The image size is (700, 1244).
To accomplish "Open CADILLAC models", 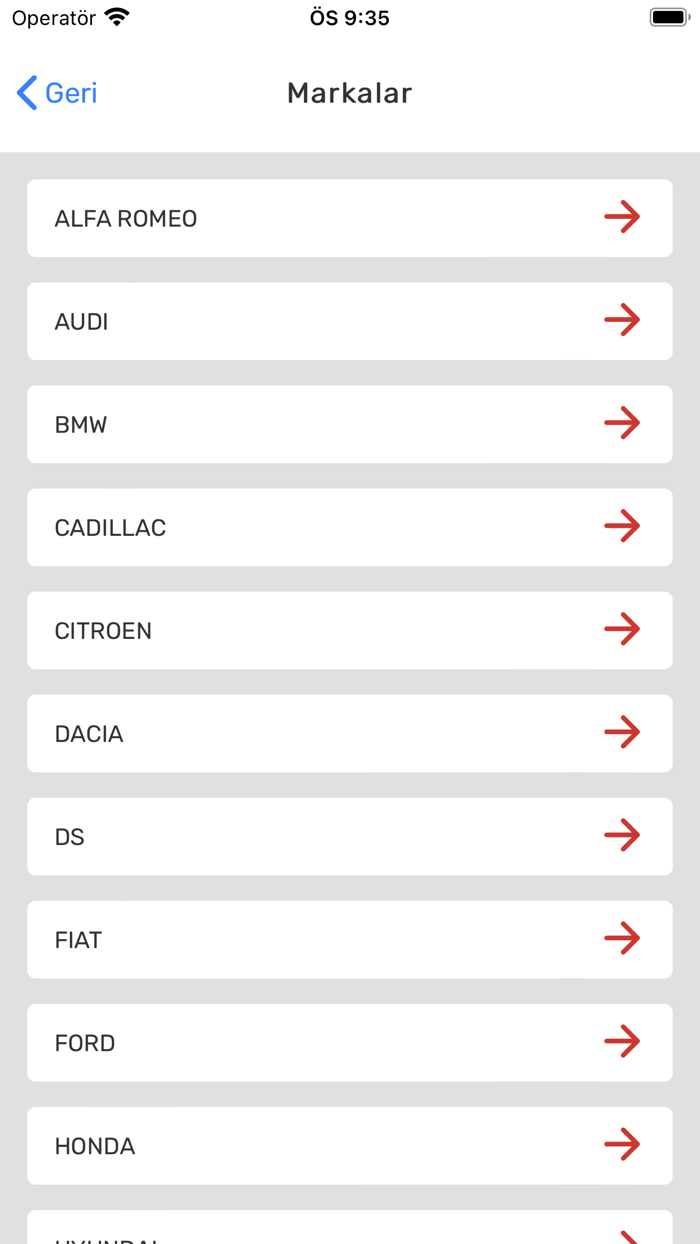I will pyautogui.click(x=349, y=527).
